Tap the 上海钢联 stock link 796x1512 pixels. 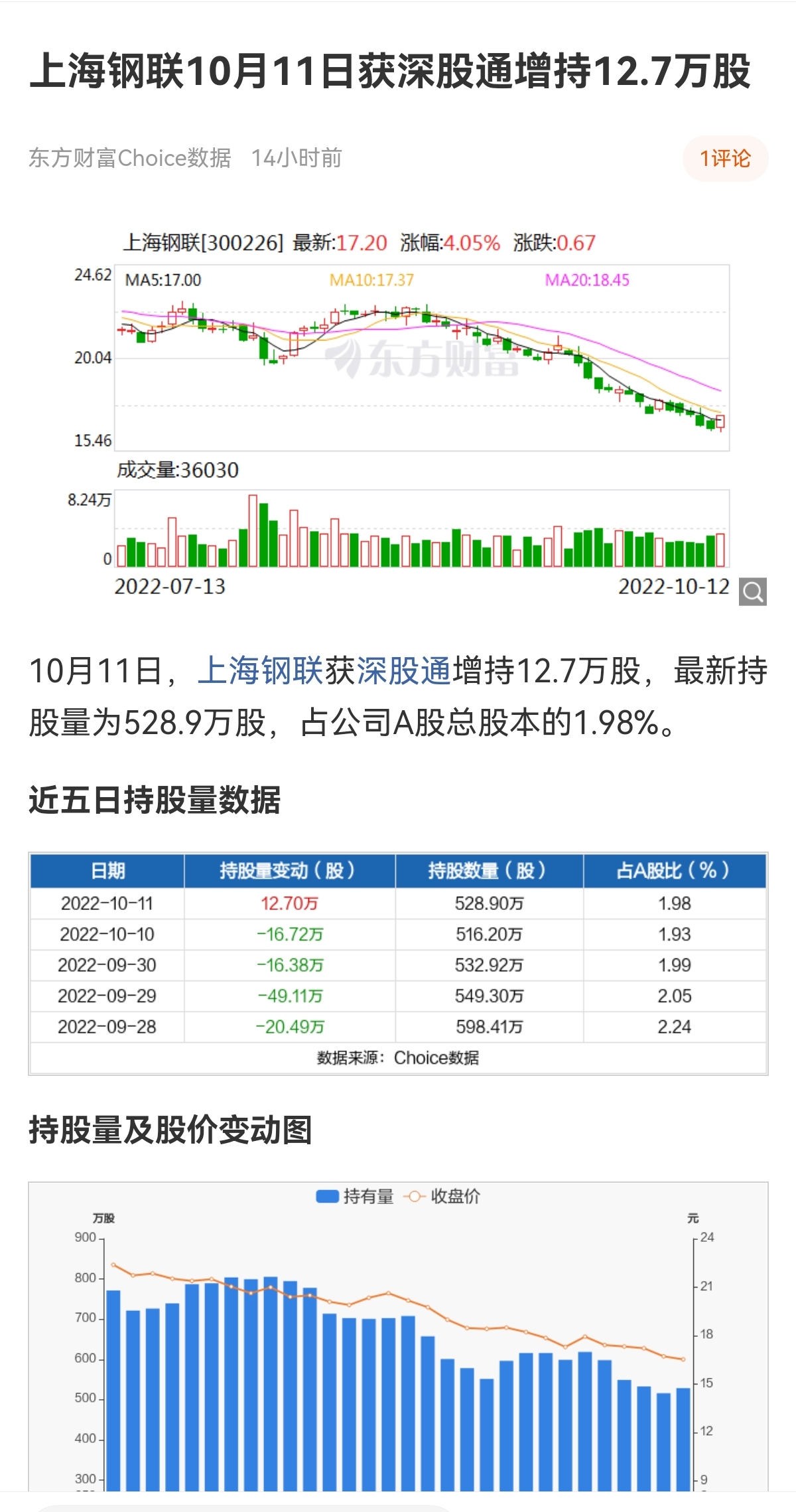coord(261,670)
